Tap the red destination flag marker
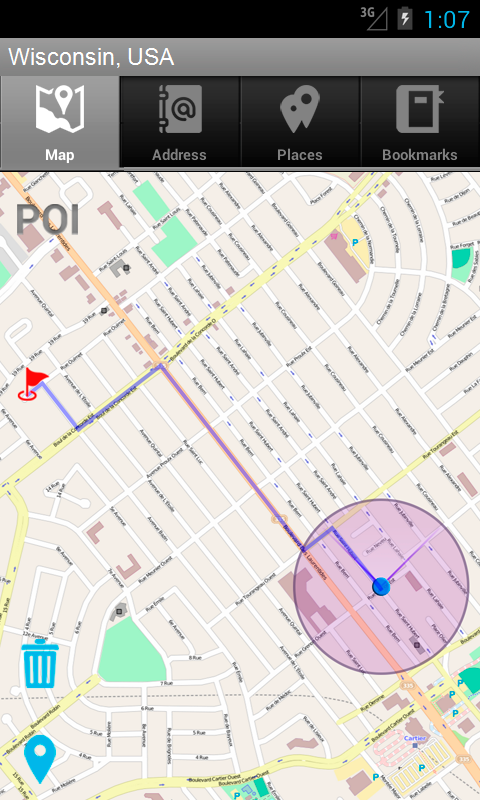480x800 pixels. coord(33,384)
